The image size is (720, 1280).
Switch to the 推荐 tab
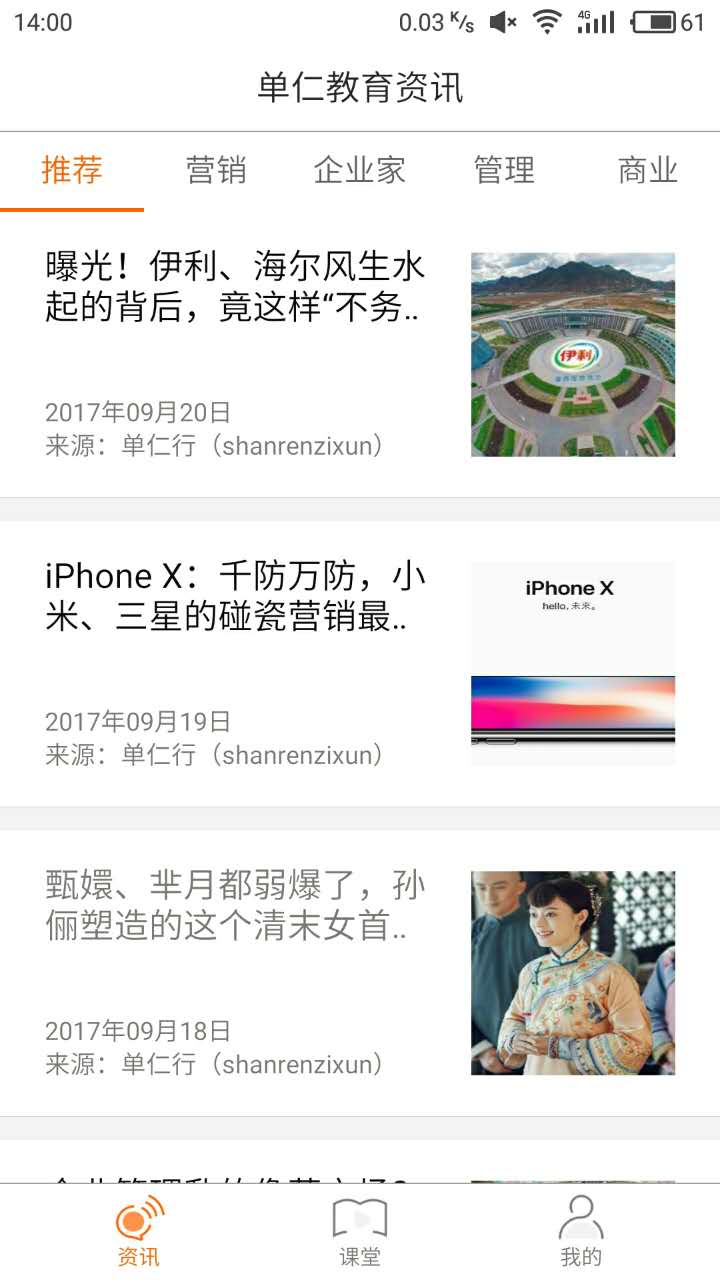point(72,171)
